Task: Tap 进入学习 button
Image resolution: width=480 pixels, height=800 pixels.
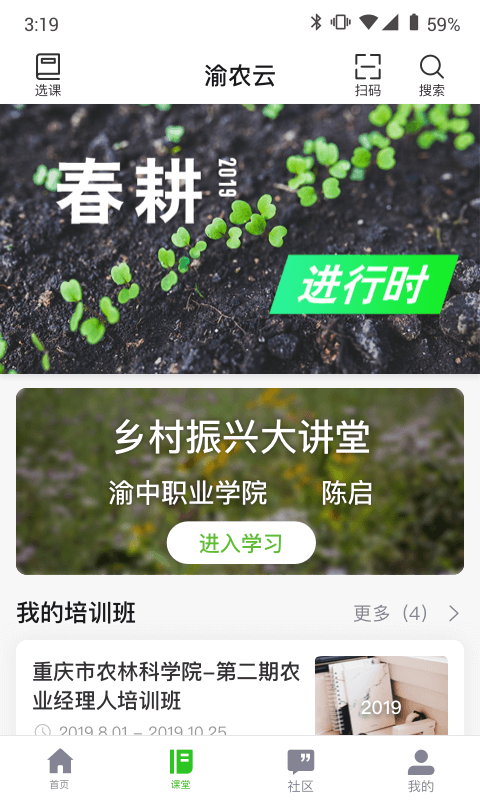Action: 241,543
